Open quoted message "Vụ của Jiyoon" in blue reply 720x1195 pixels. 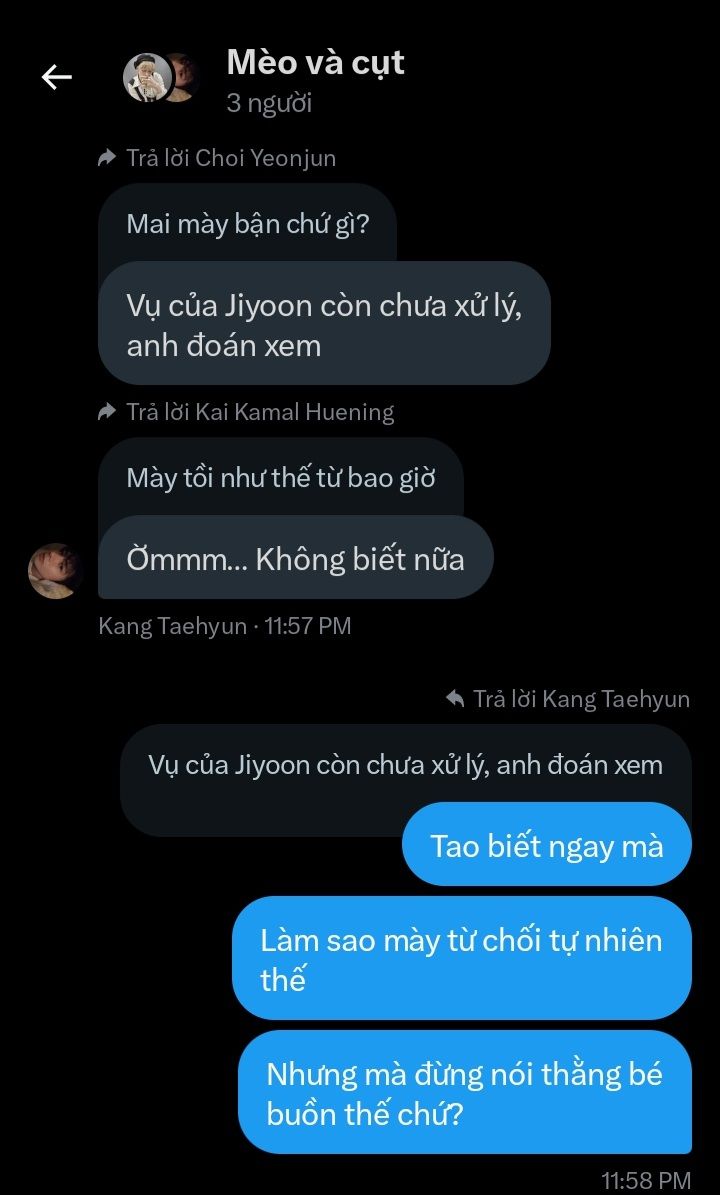click(405, 766)
